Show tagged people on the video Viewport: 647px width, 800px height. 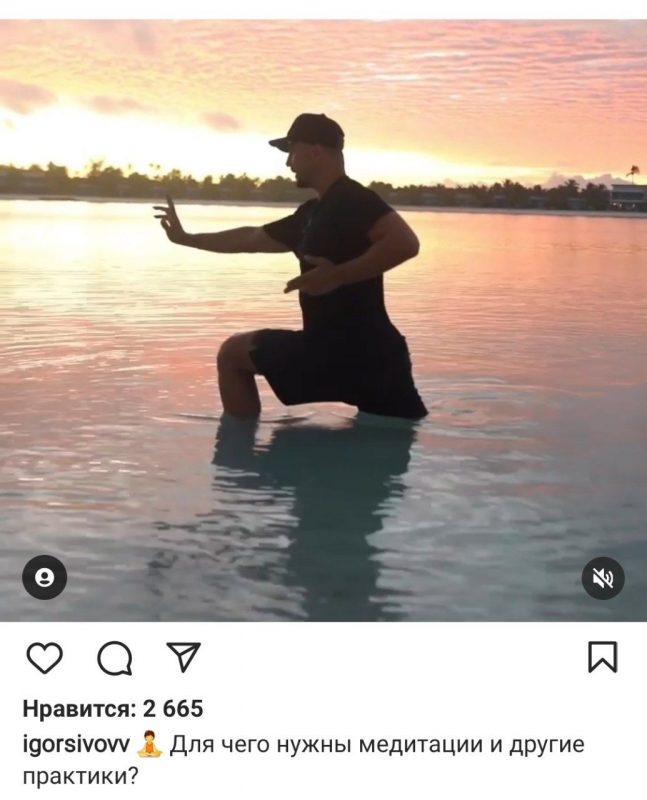44,578
